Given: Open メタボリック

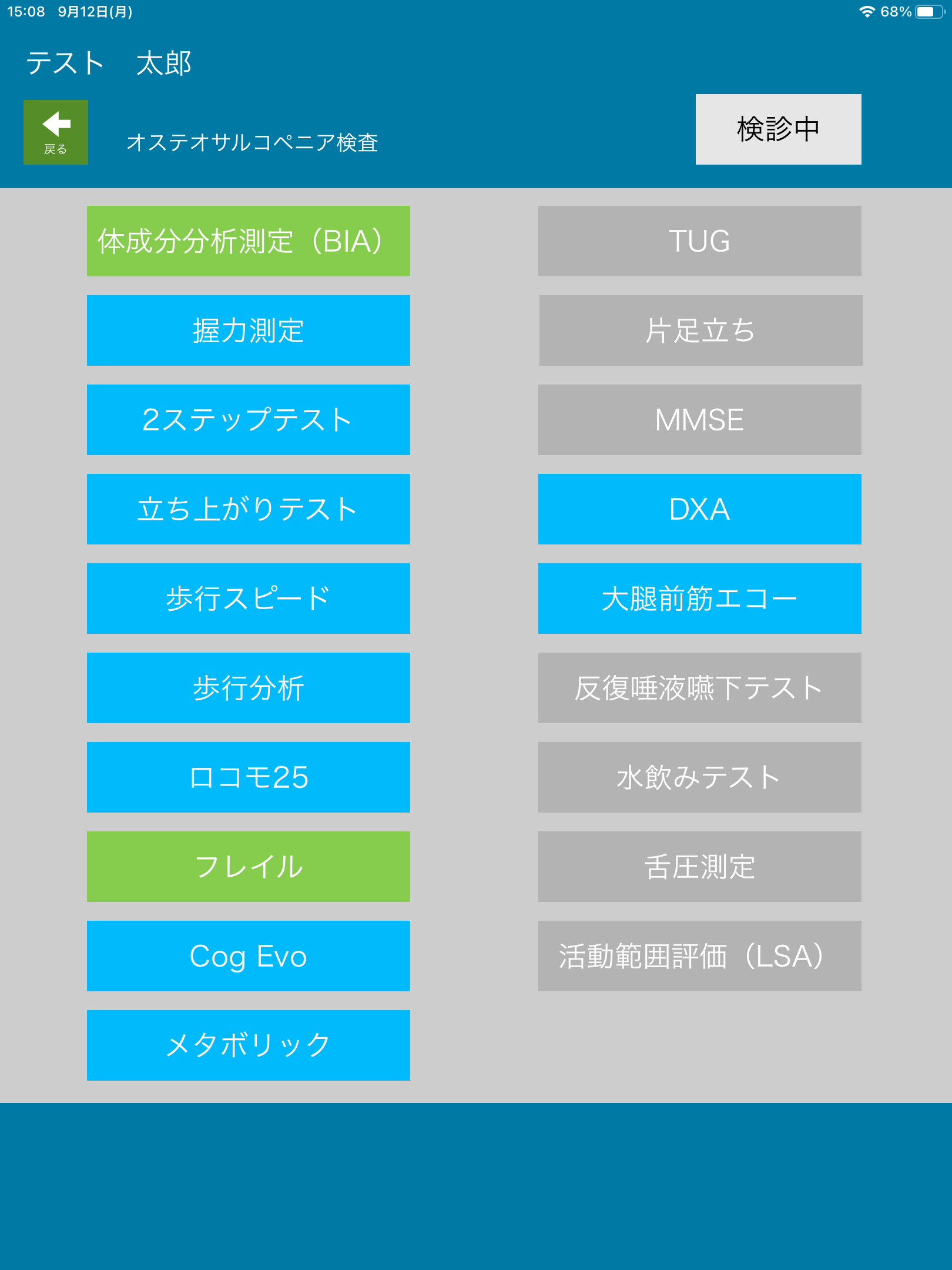Looking at the screenshot, I should pyautogui.click(x=248, y=1045).
